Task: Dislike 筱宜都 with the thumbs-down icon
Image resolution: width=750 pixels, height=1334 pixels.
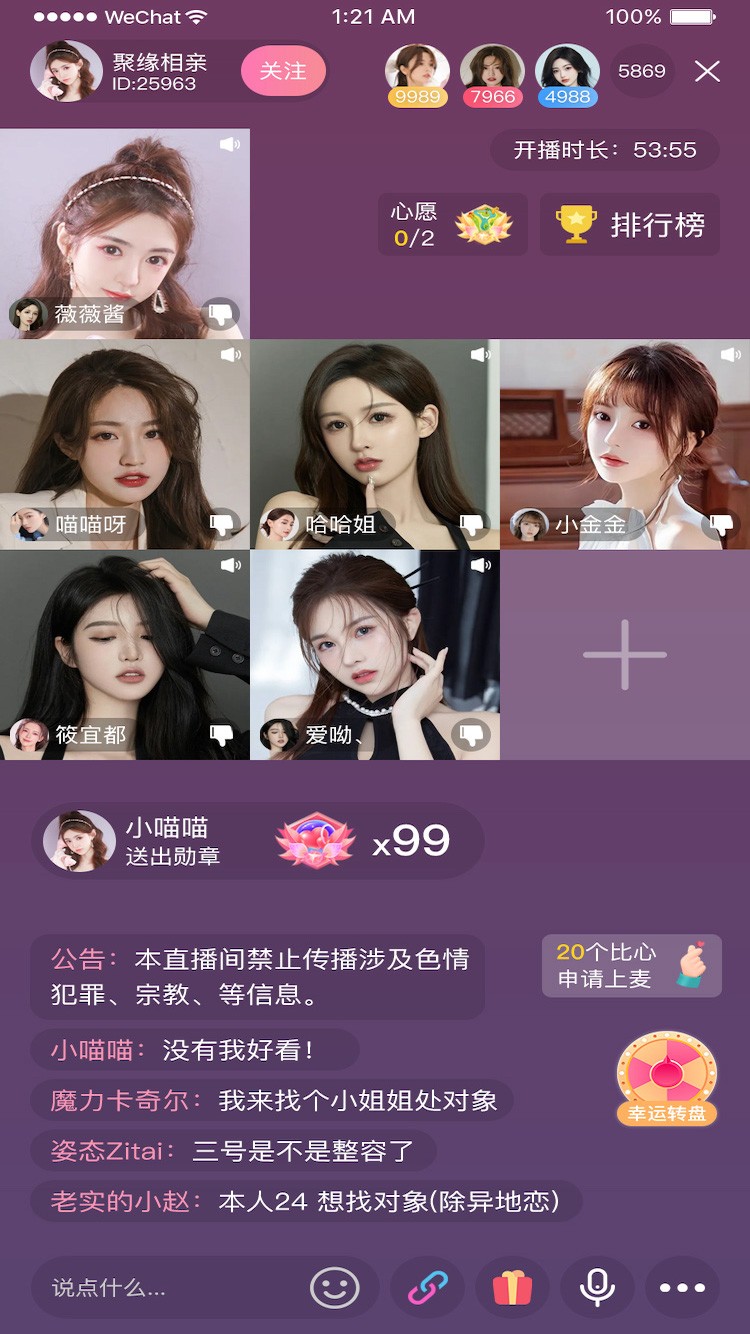Action: pos(221,735)
